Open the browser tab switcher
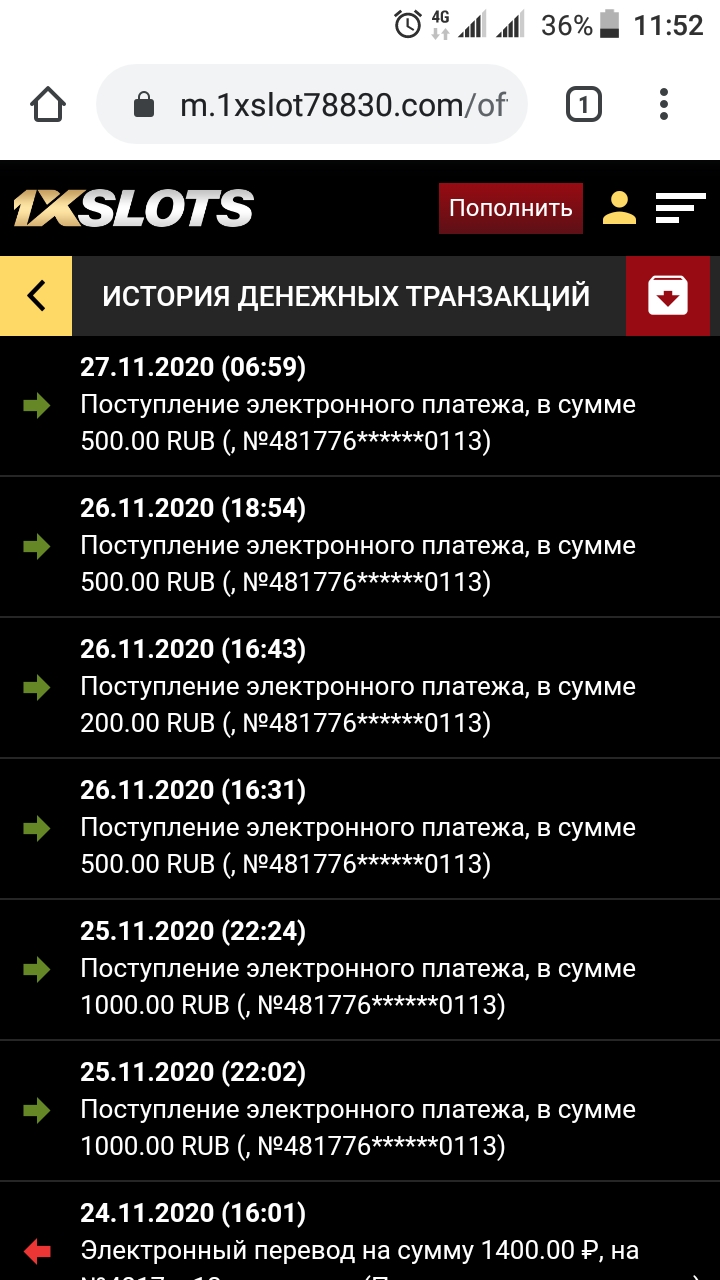Viewport: 720px width, 1280px height. point(583,104)
